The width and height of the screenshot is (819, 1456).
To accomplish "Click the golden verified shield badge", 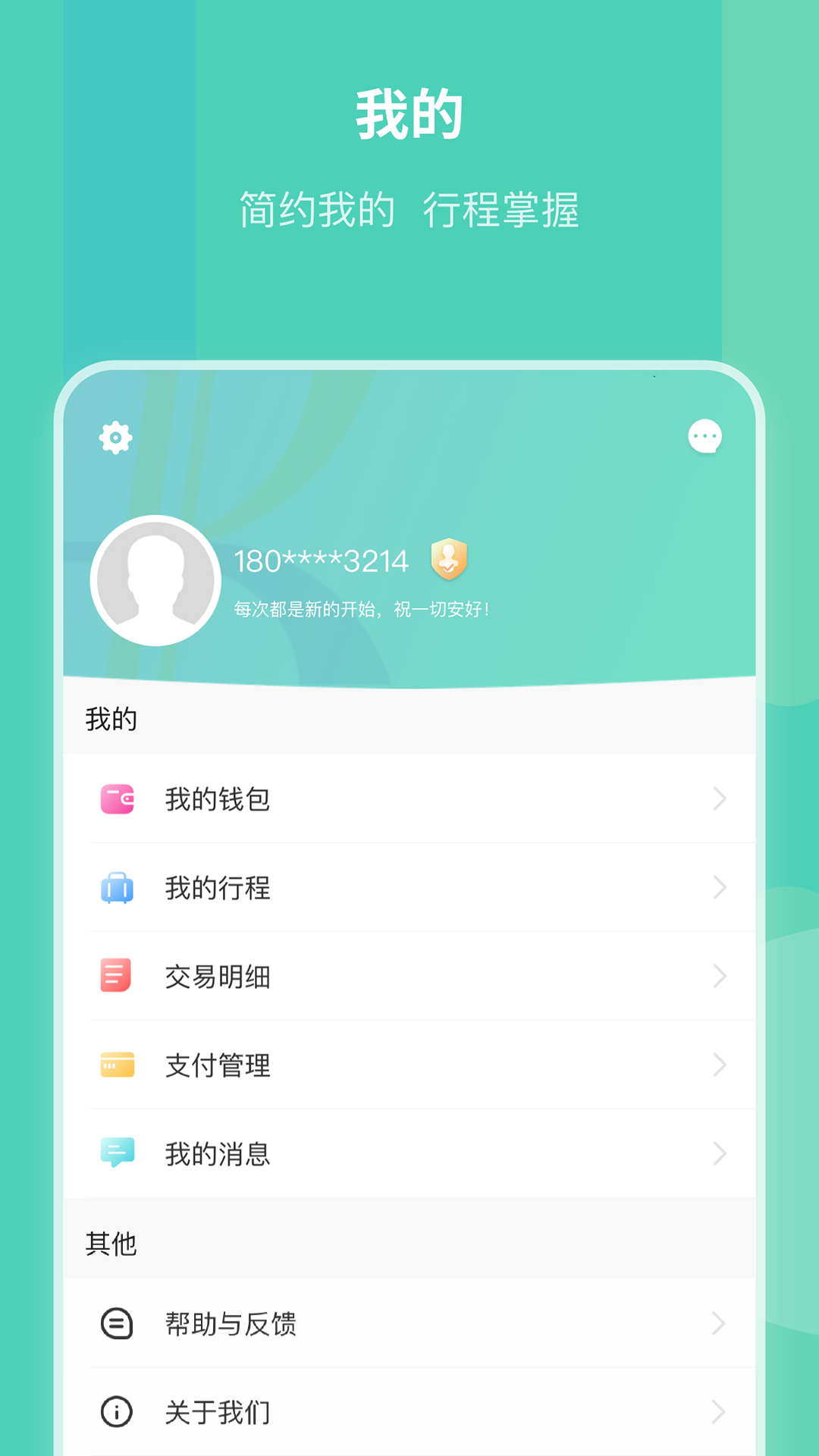I will (x=449, y=560).
